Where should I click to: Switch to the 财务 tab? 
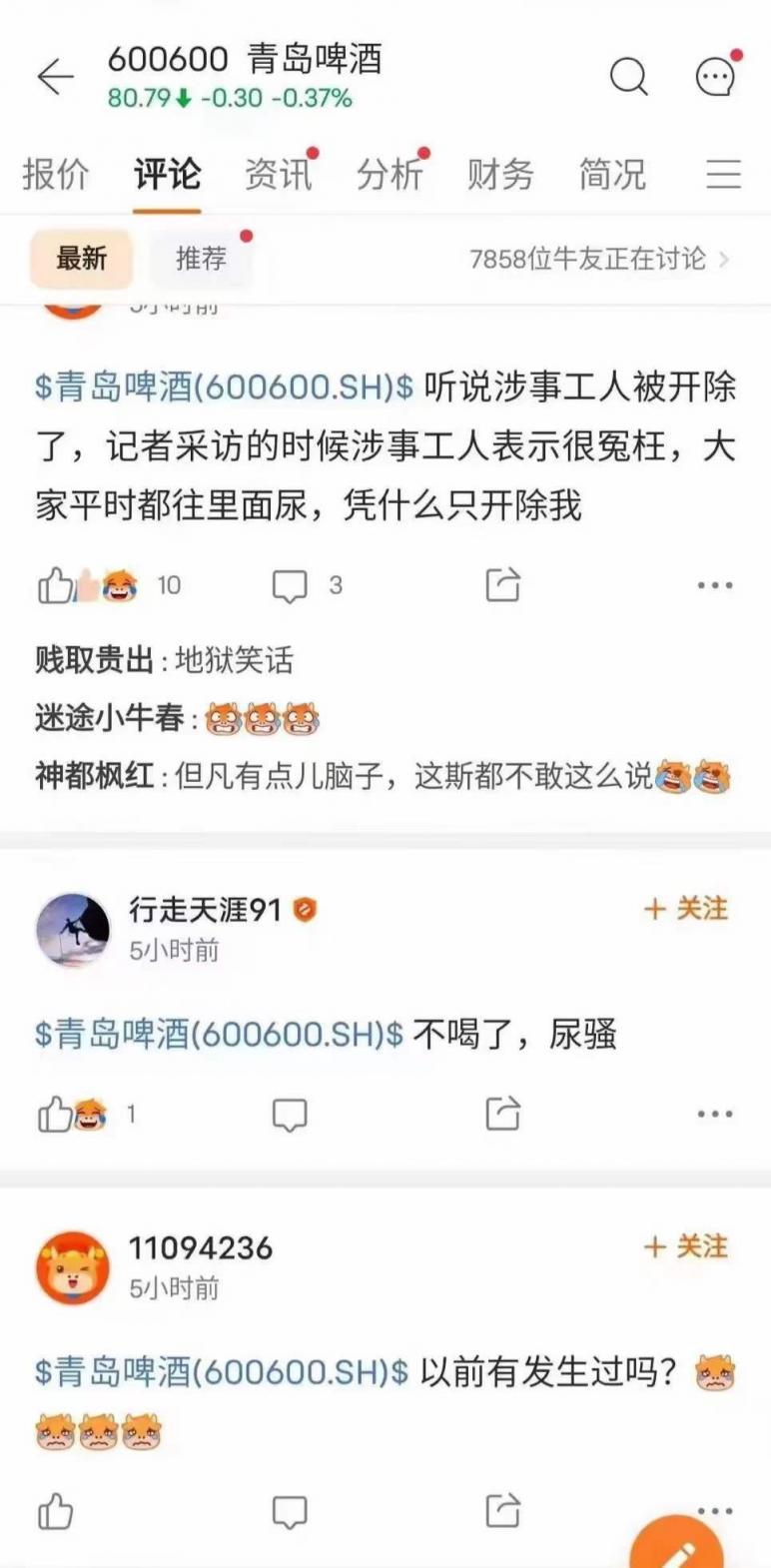[500, 175]
